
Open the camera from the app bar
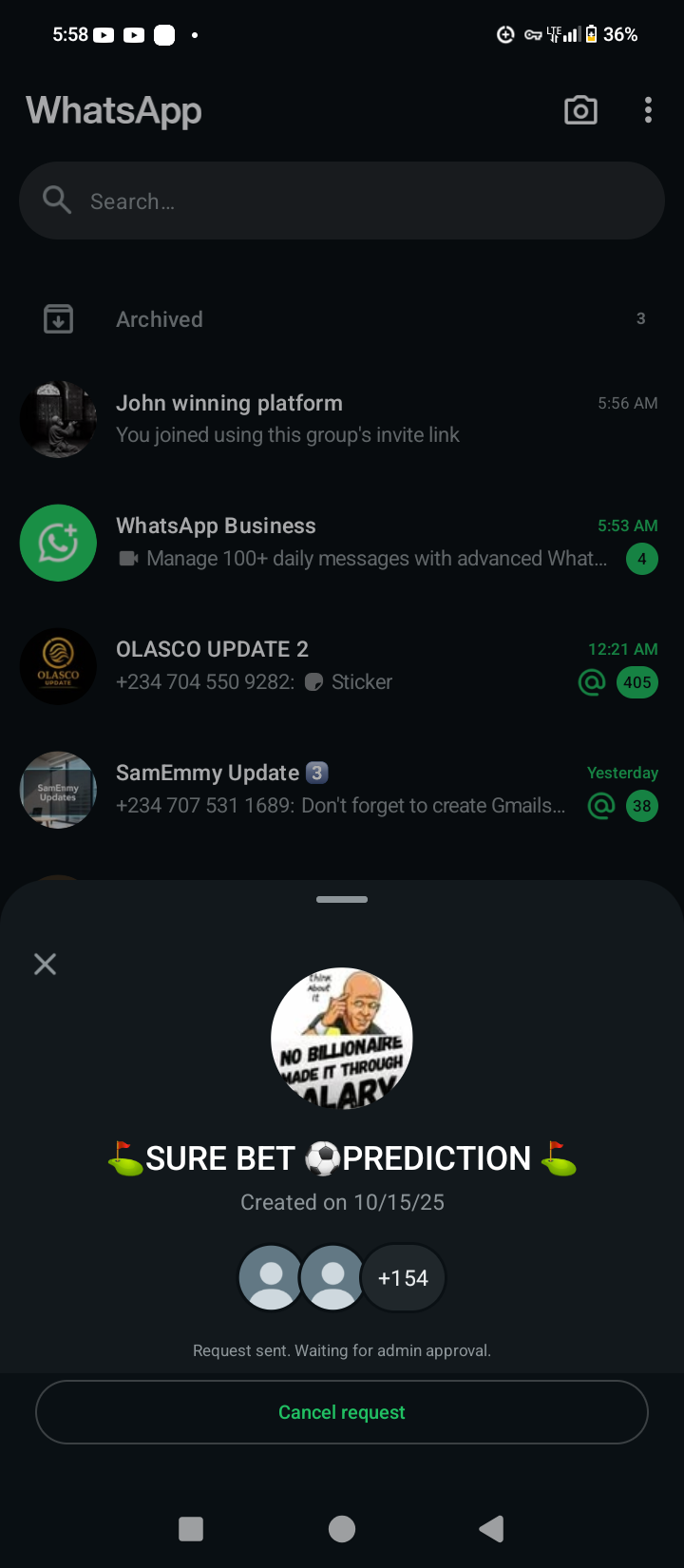click(580, 110)
